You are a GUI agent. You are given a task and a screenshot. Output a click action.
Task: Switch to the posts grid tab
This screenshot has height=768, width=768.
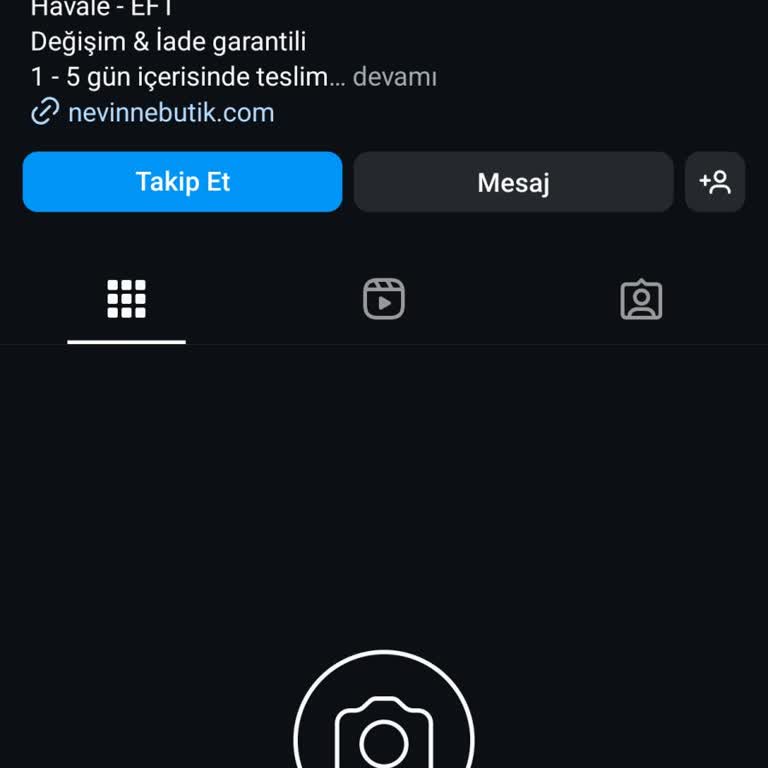point(127,299)
